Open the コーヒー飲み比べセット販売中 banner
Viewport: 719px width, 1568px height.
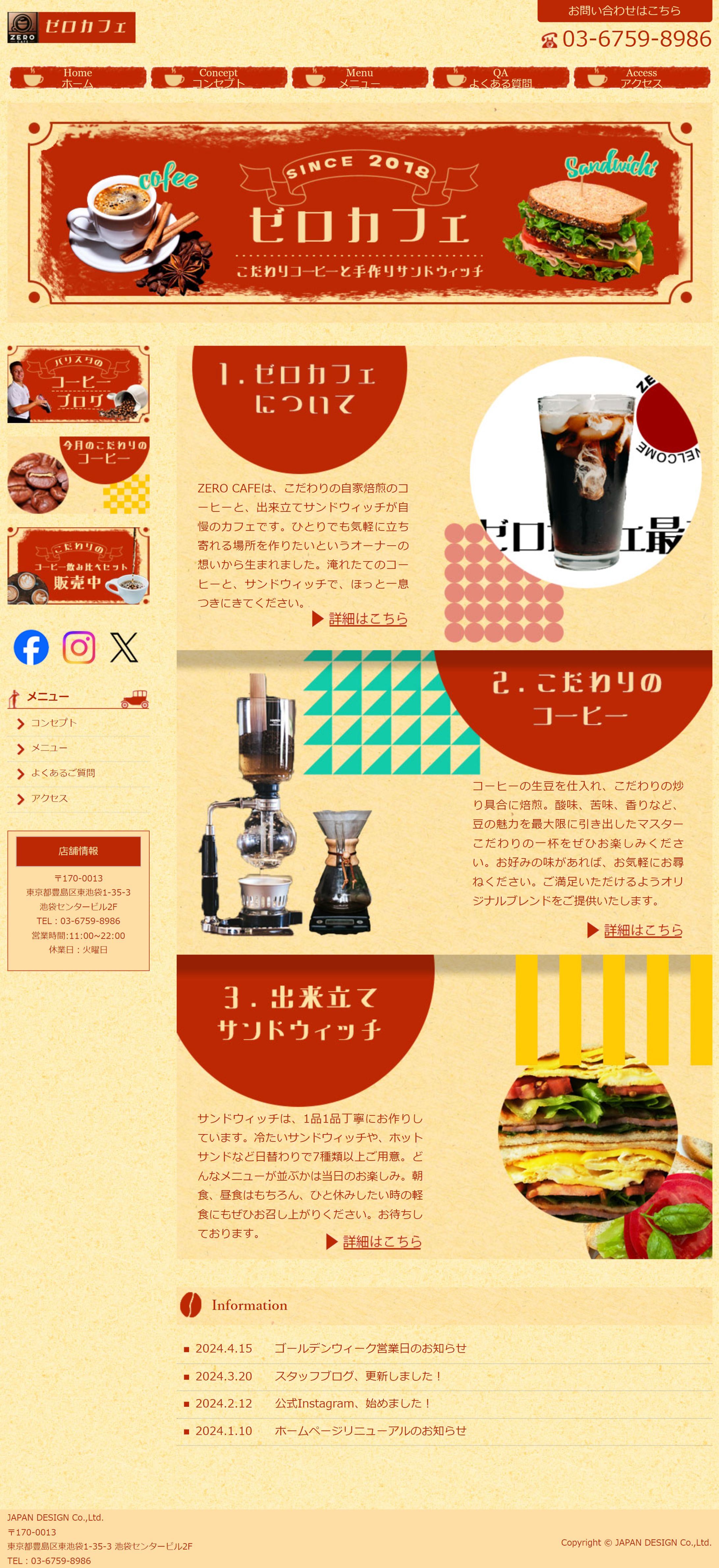click(x=79, y=565)
